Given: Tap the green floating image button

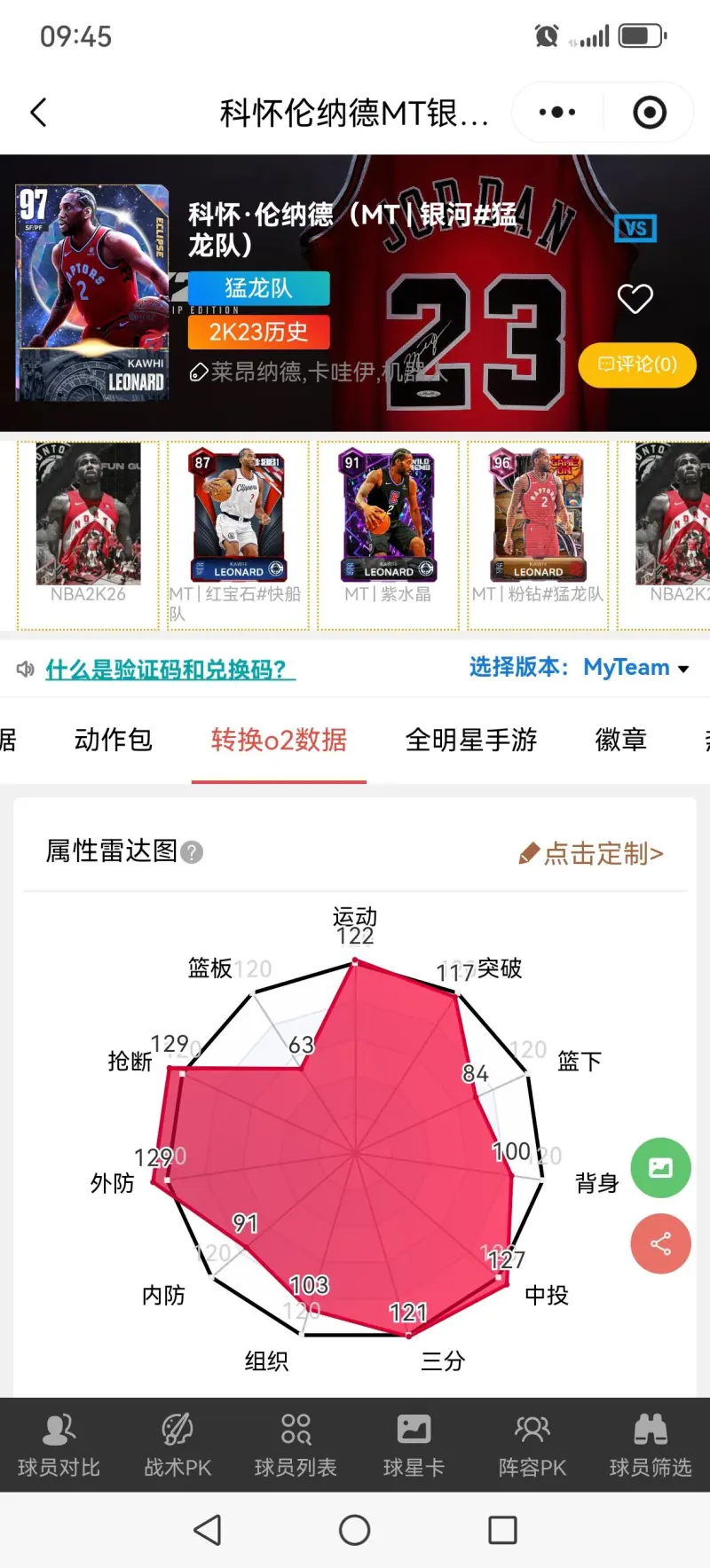Looking at the screenshot, I should (x=660, y=1167).
